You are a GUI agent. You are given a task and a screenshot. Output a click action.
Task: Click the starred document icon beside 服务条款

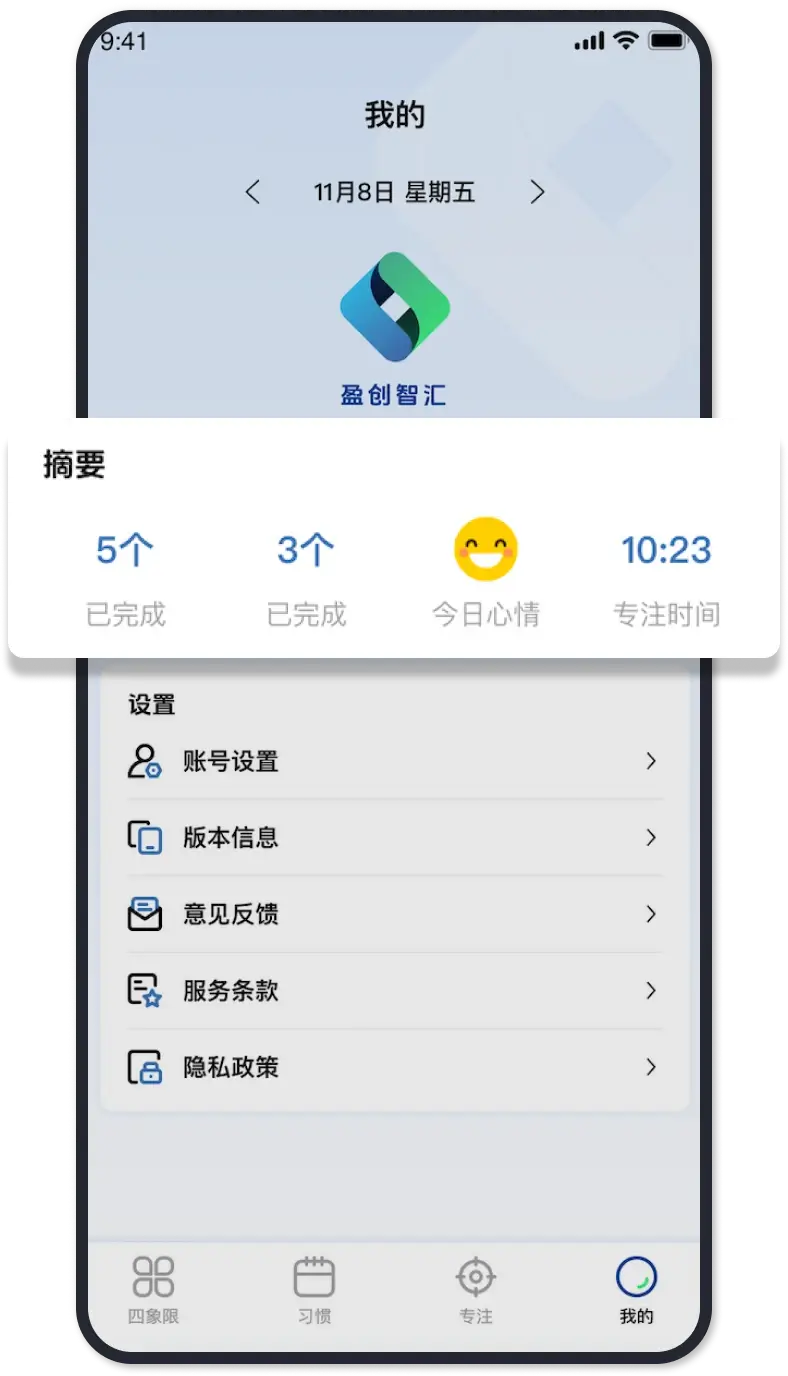tap(146, 991)
